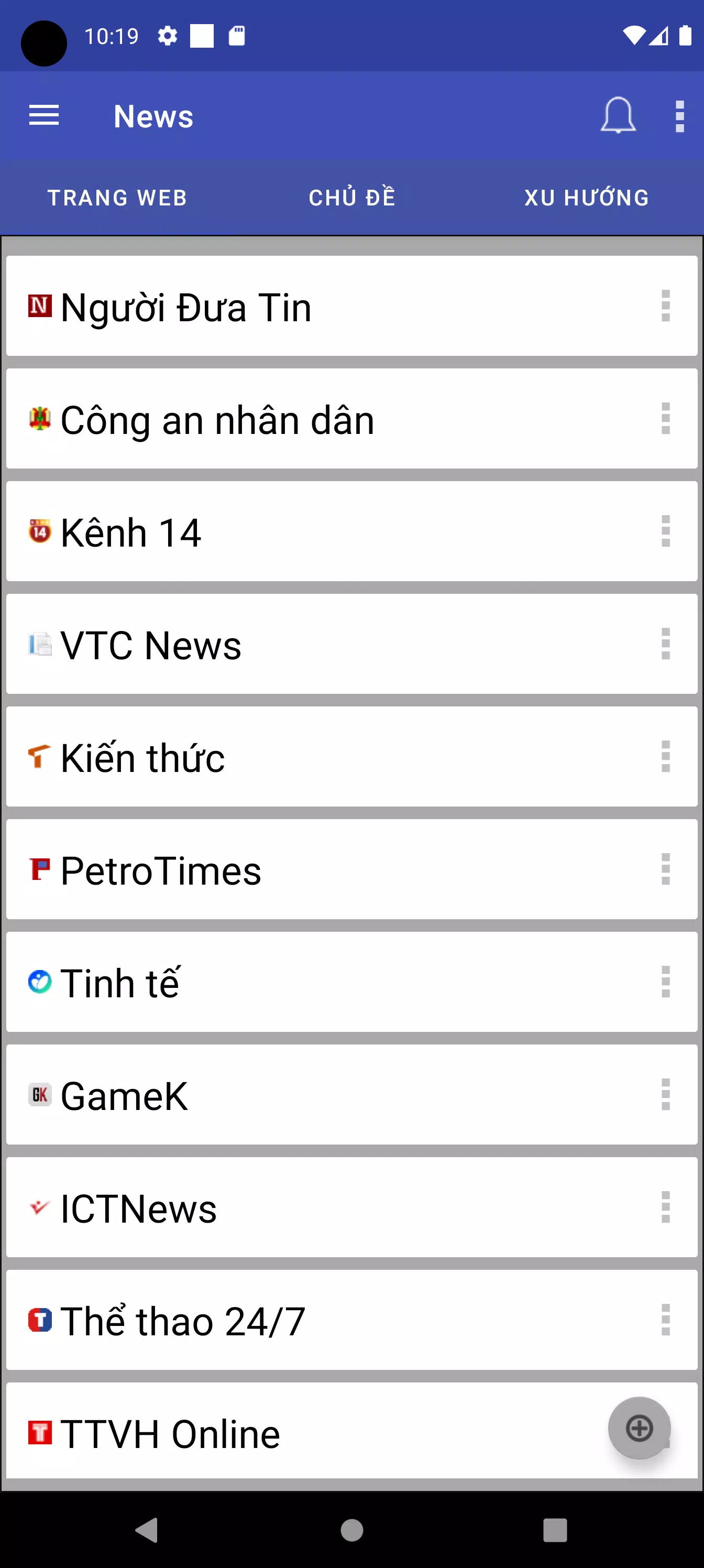Open the app bar overflow menu
The width and height of the screenshot is (704, 1568).
(x=680, y=116)
